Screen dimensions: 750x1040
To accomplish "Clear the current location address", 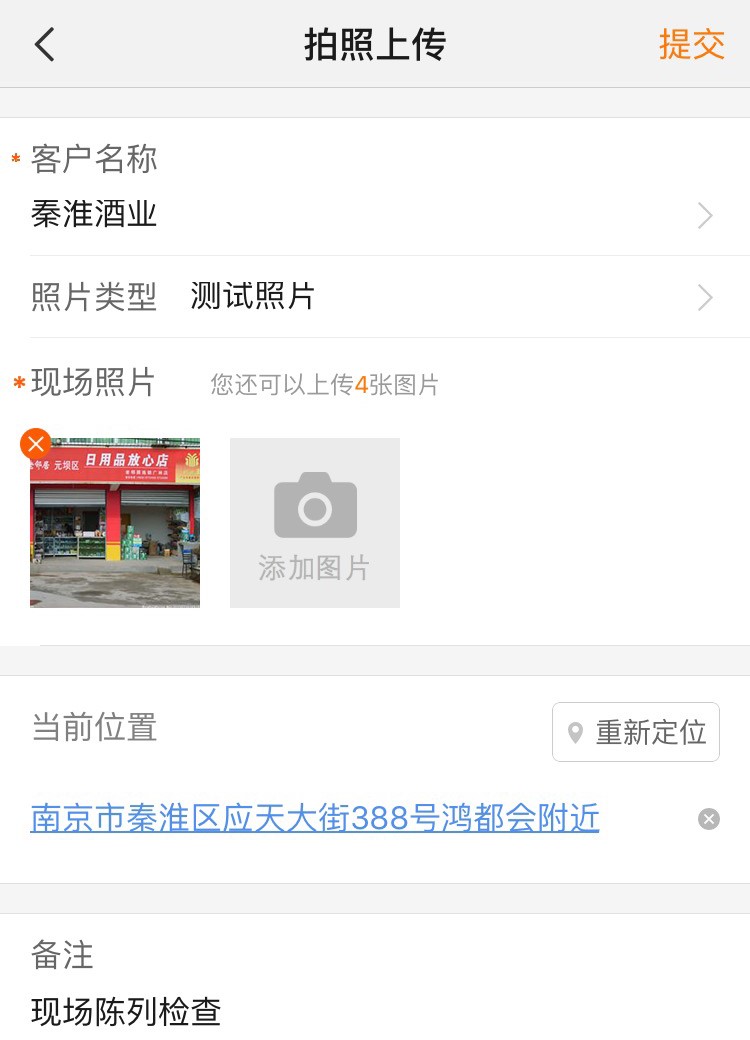I will (x=709, y=819).
